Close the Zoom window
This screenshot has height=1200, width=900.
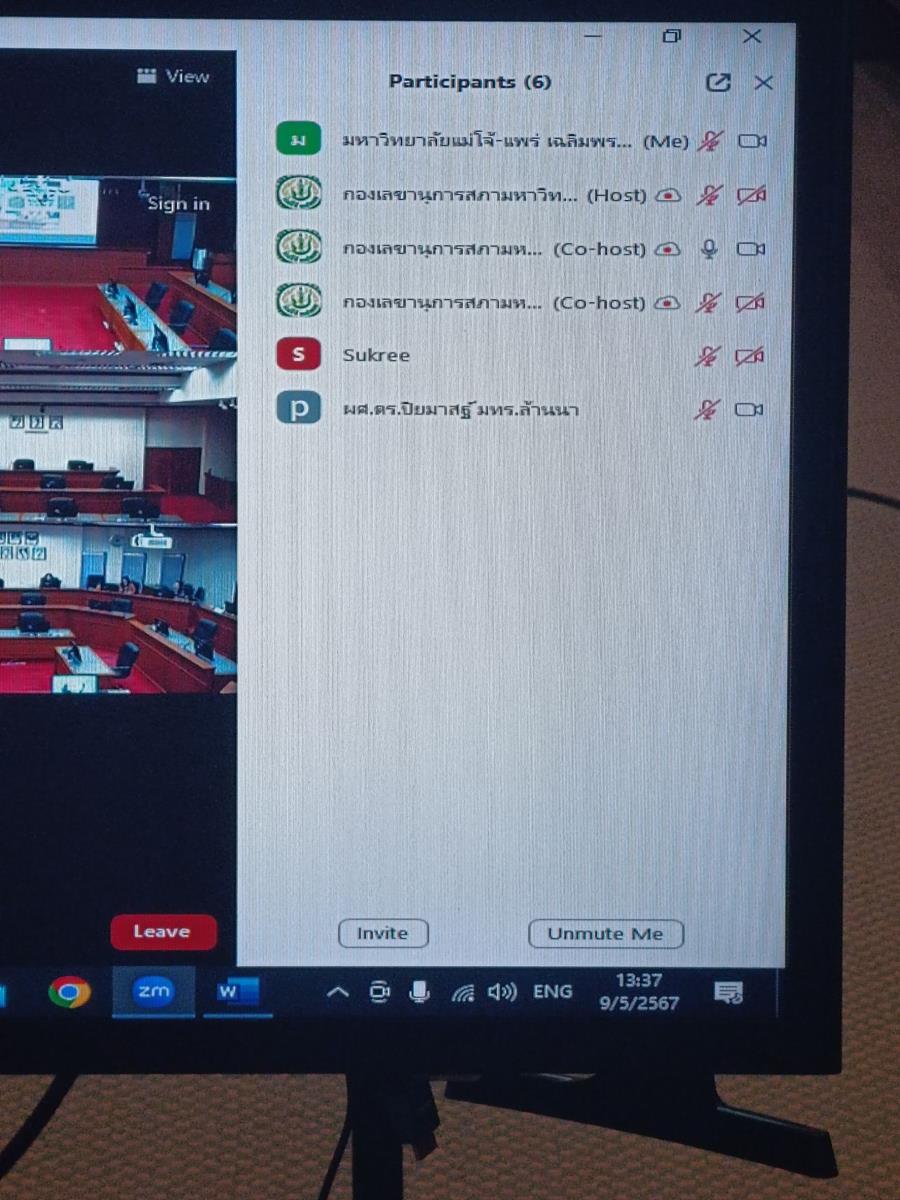point(752,36)
